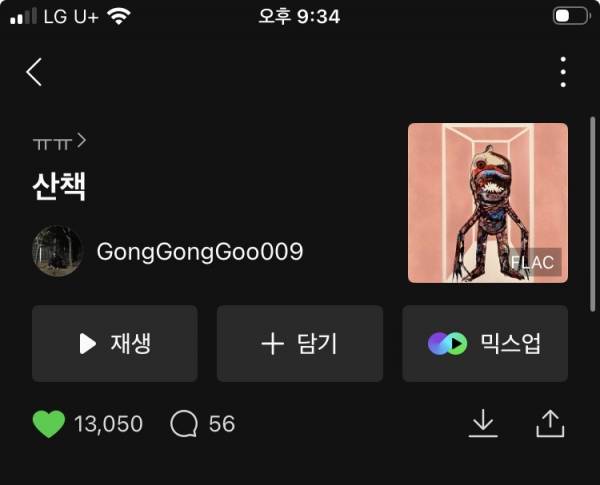Download this track

[x=483, y=424]
